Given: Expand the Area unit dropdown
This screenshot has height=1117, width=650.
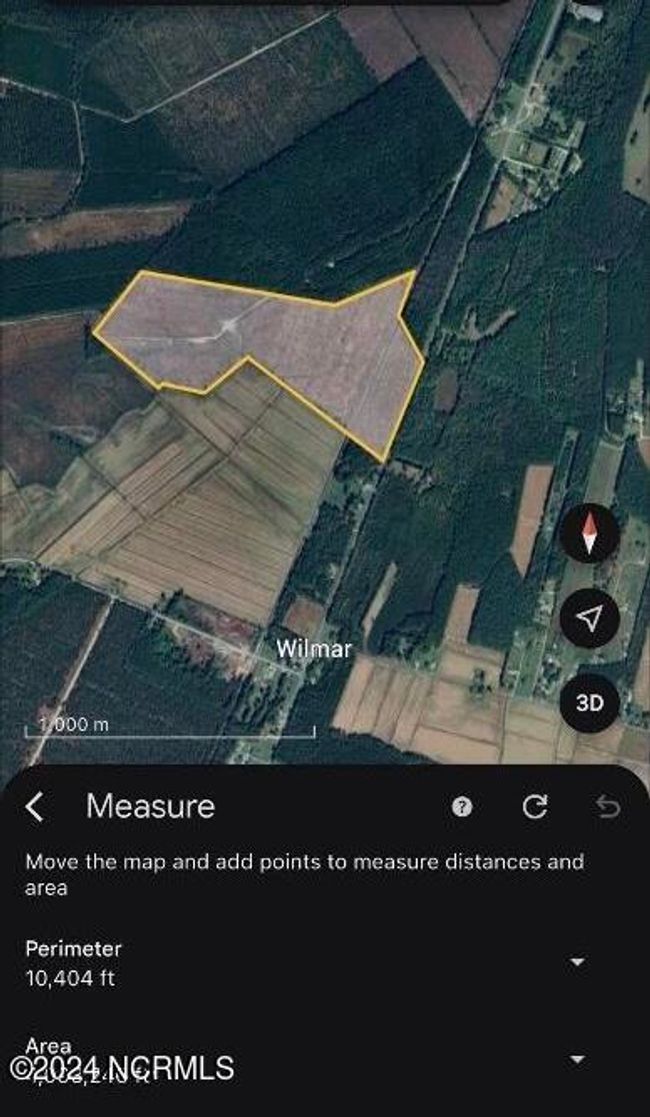Looking at the screenshot, I should pos(577,1059).
